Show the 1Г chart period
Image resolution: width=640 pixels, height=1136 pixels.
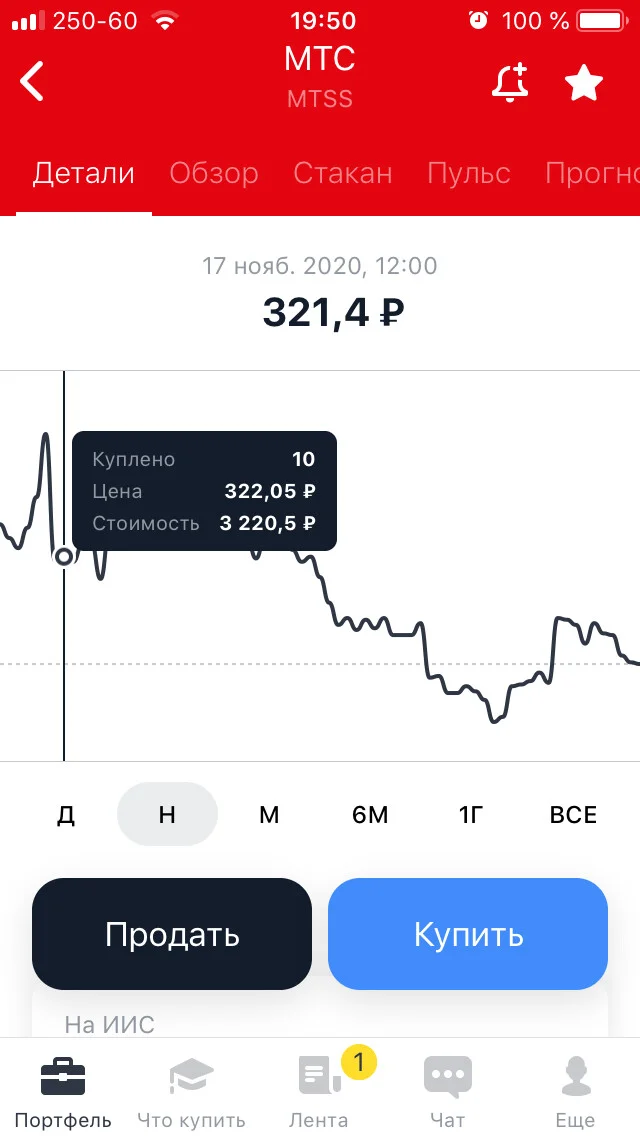(471, 814)
